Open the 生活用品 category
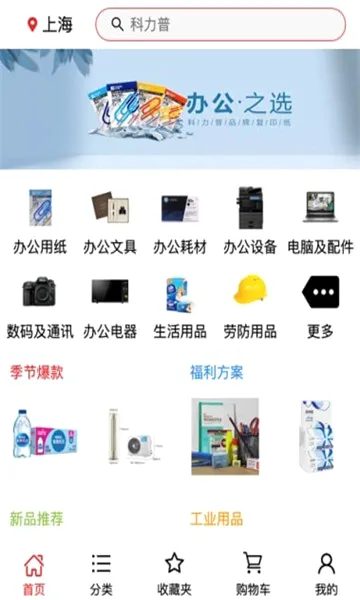360x600 pixels. [x=180, y=307]
